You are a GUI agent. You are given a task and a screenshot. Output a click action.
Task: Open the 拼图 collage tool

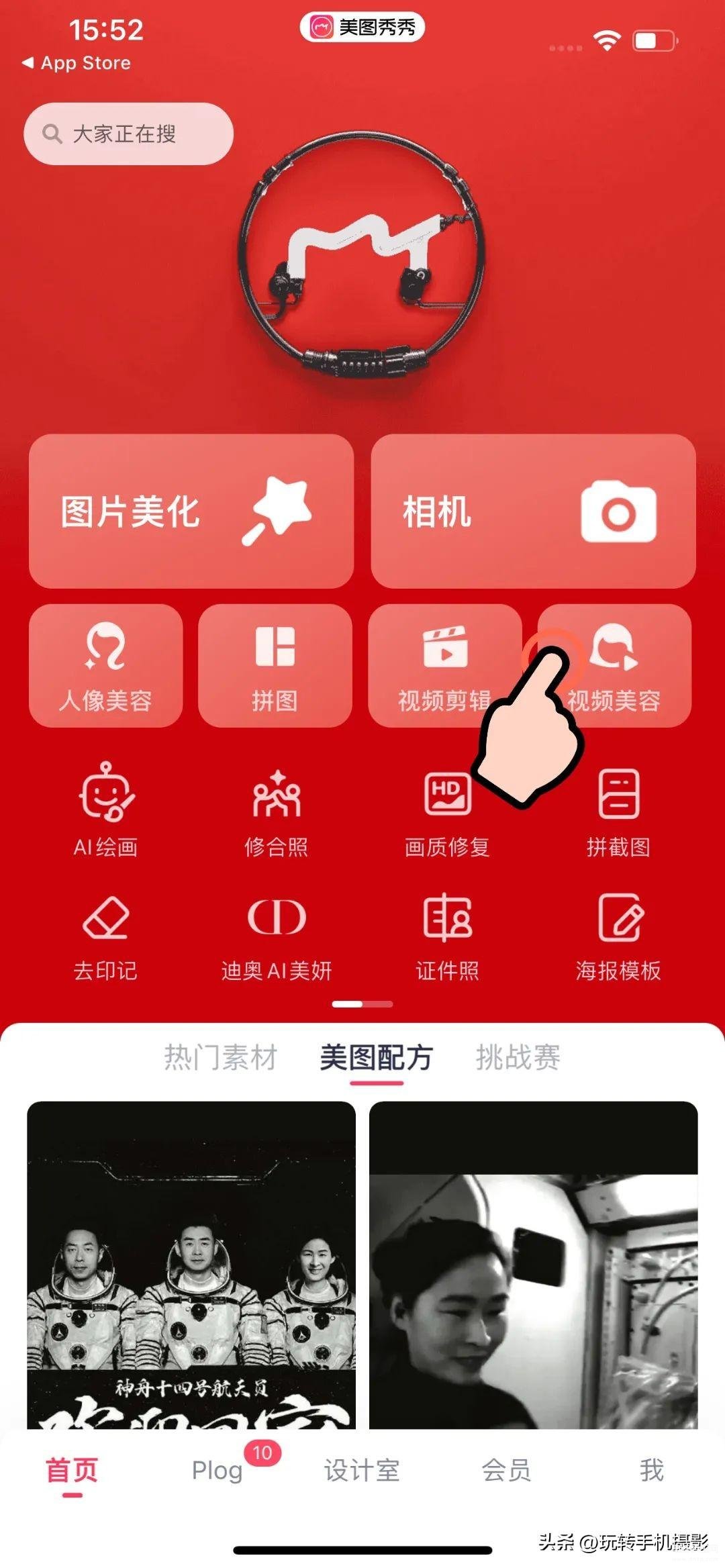pyautogui.click(x=275, y=666)
